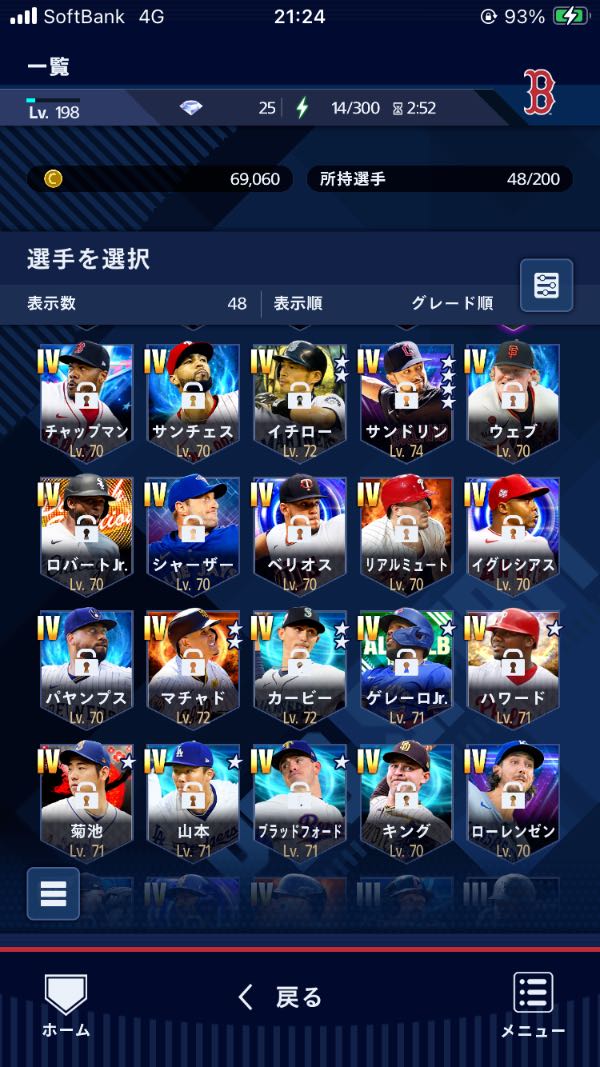The image size is (600, 1067).
Task: Open the ロバートJr. player card
Action: 87,534
